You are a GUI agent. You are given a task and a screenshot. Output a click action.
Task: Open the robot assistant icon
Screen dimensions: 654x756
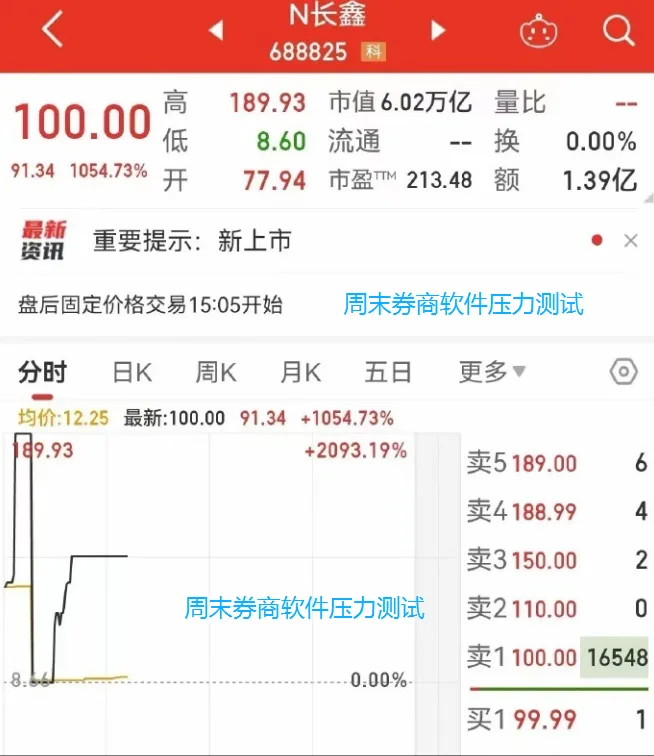click(538, 30)
